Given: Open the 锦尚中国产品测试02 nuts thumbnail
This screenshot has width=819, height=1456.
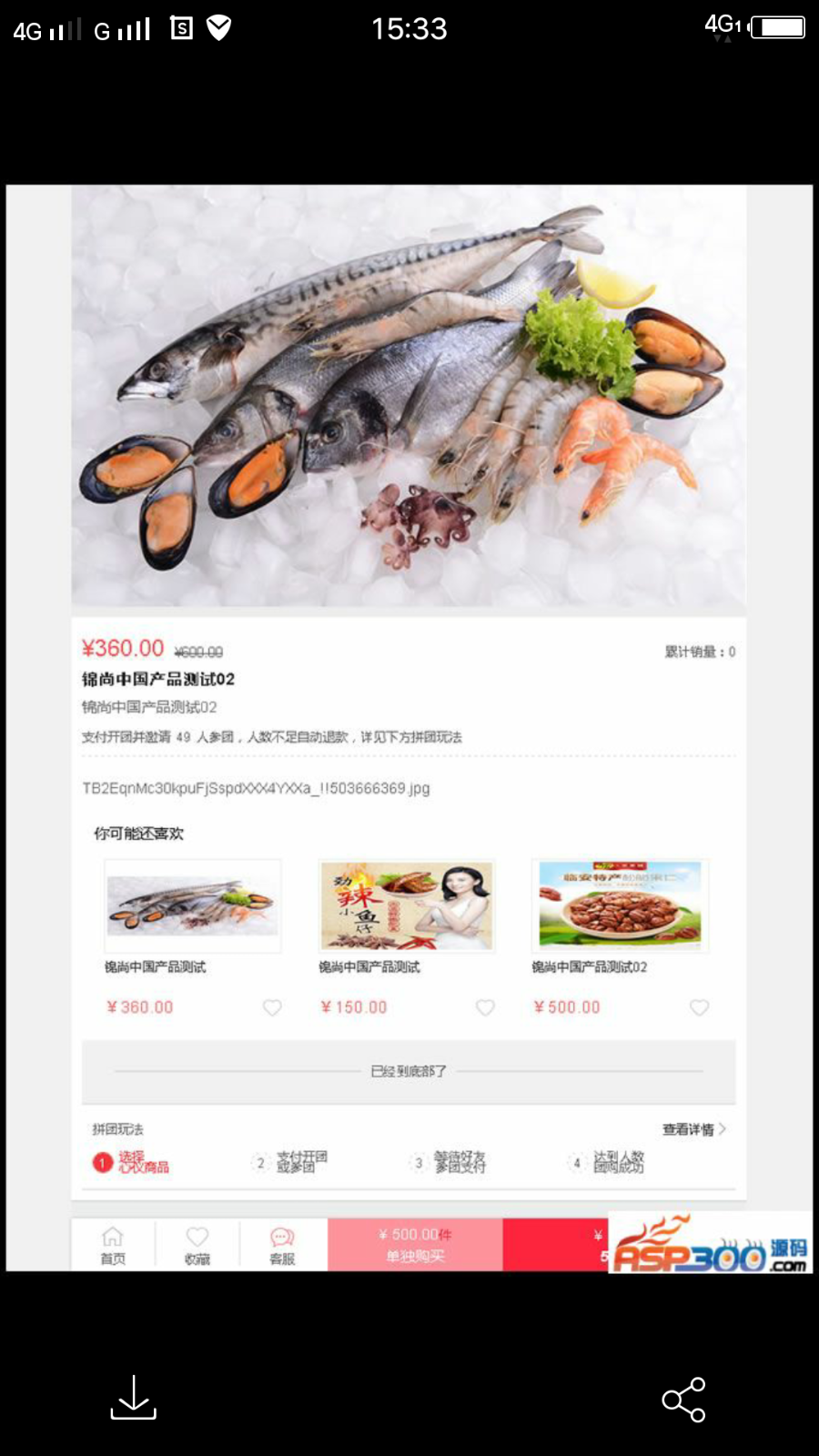Looking at the screenshot, I should coord(619,905).
